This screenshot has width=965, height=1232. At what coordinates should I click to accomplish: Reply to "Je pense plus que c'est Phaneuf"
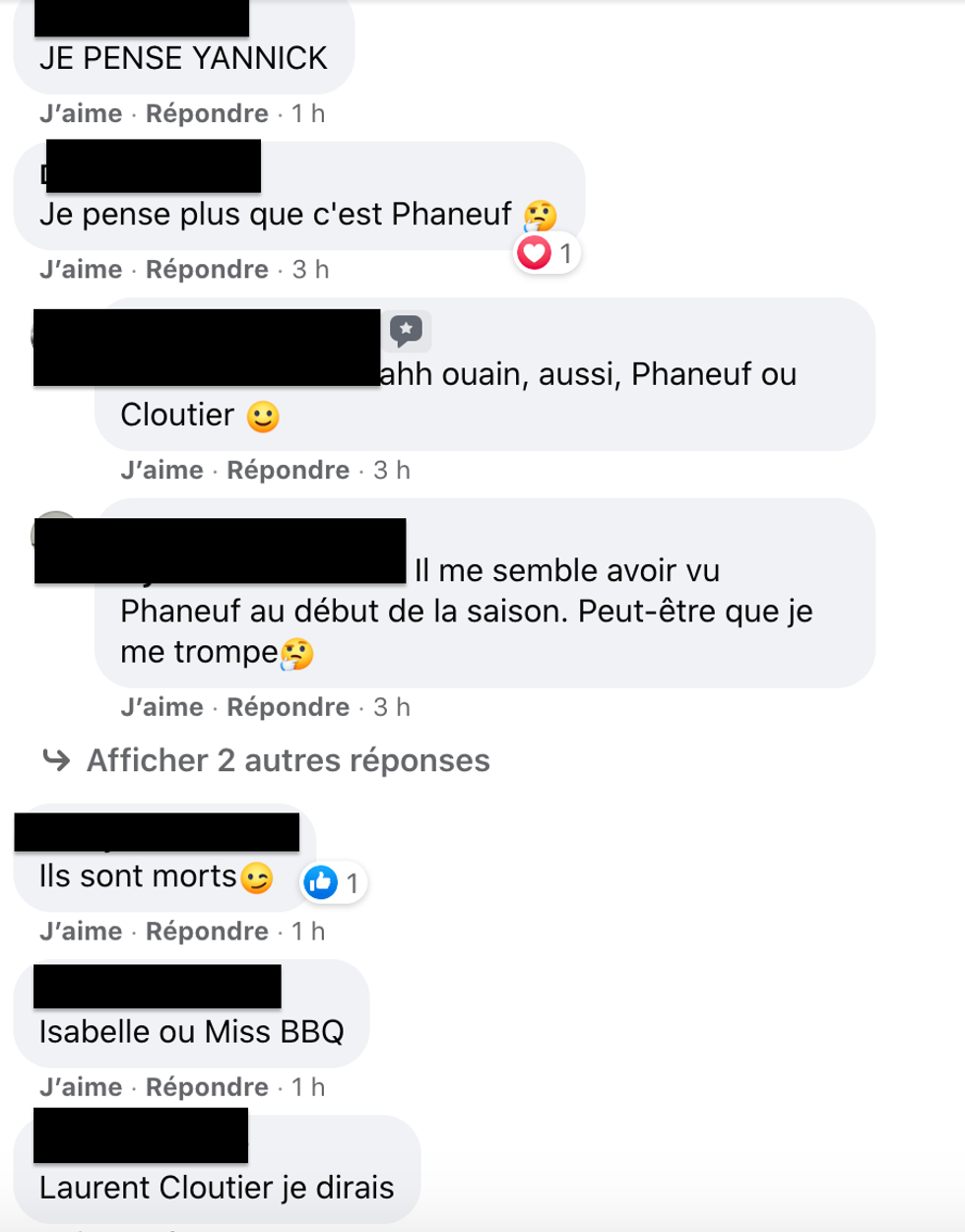207,270
